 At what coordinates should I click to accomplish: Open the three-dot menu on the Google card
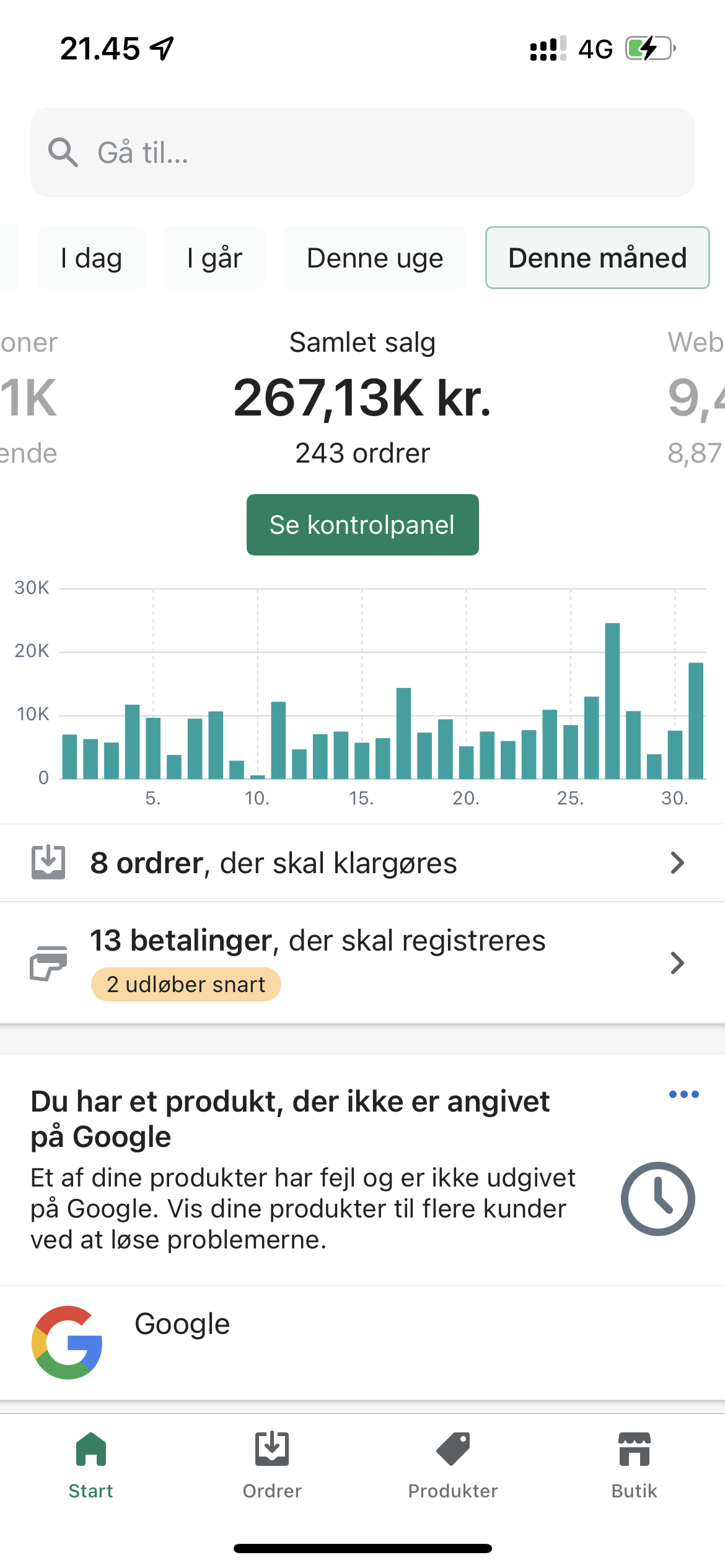(683, 1094)
